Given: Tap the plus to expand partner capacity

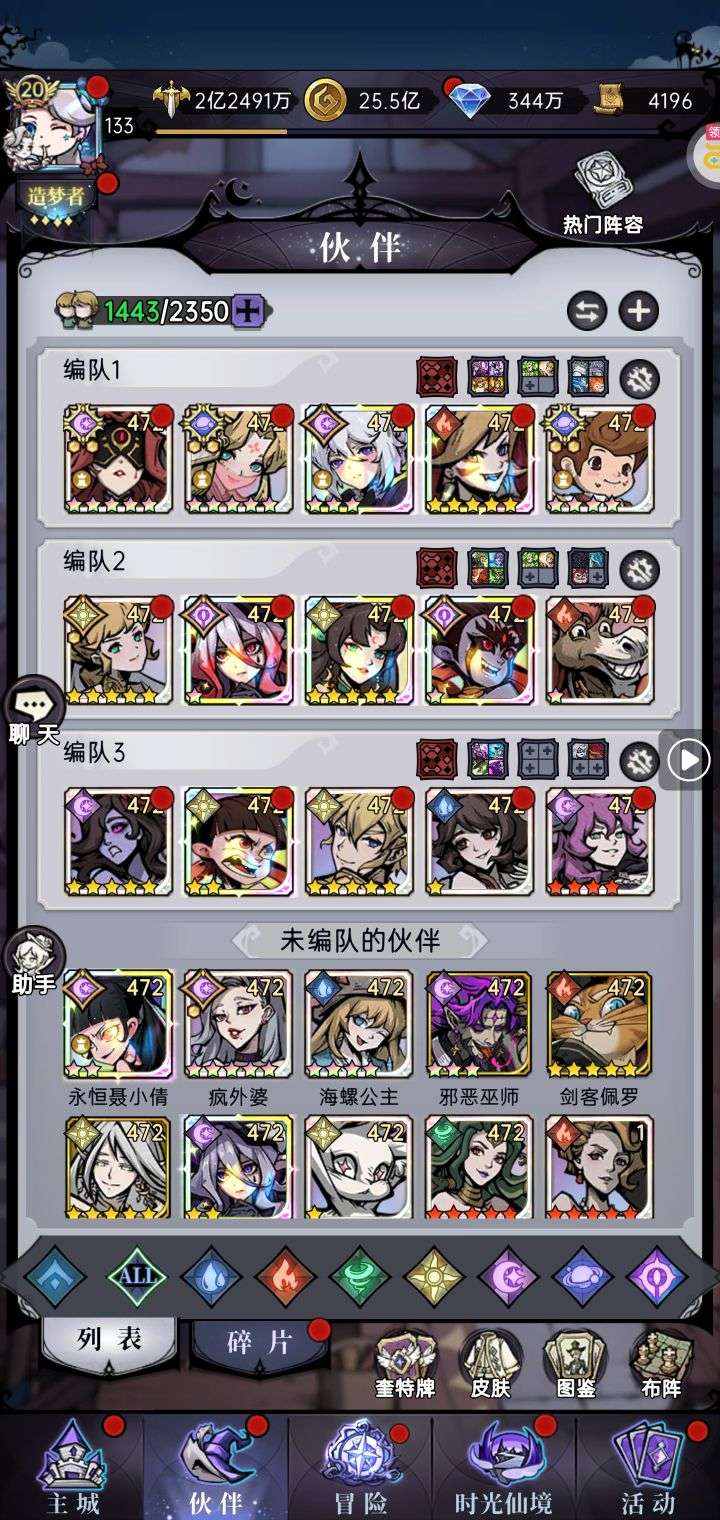Looking at the screenshot, I should (x=248, y=311).
